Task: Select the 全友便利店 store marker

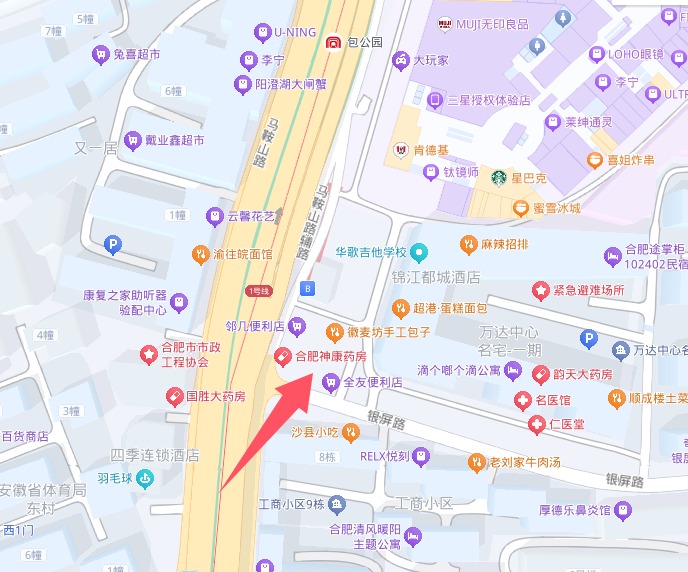Action: tap(331, 382)
